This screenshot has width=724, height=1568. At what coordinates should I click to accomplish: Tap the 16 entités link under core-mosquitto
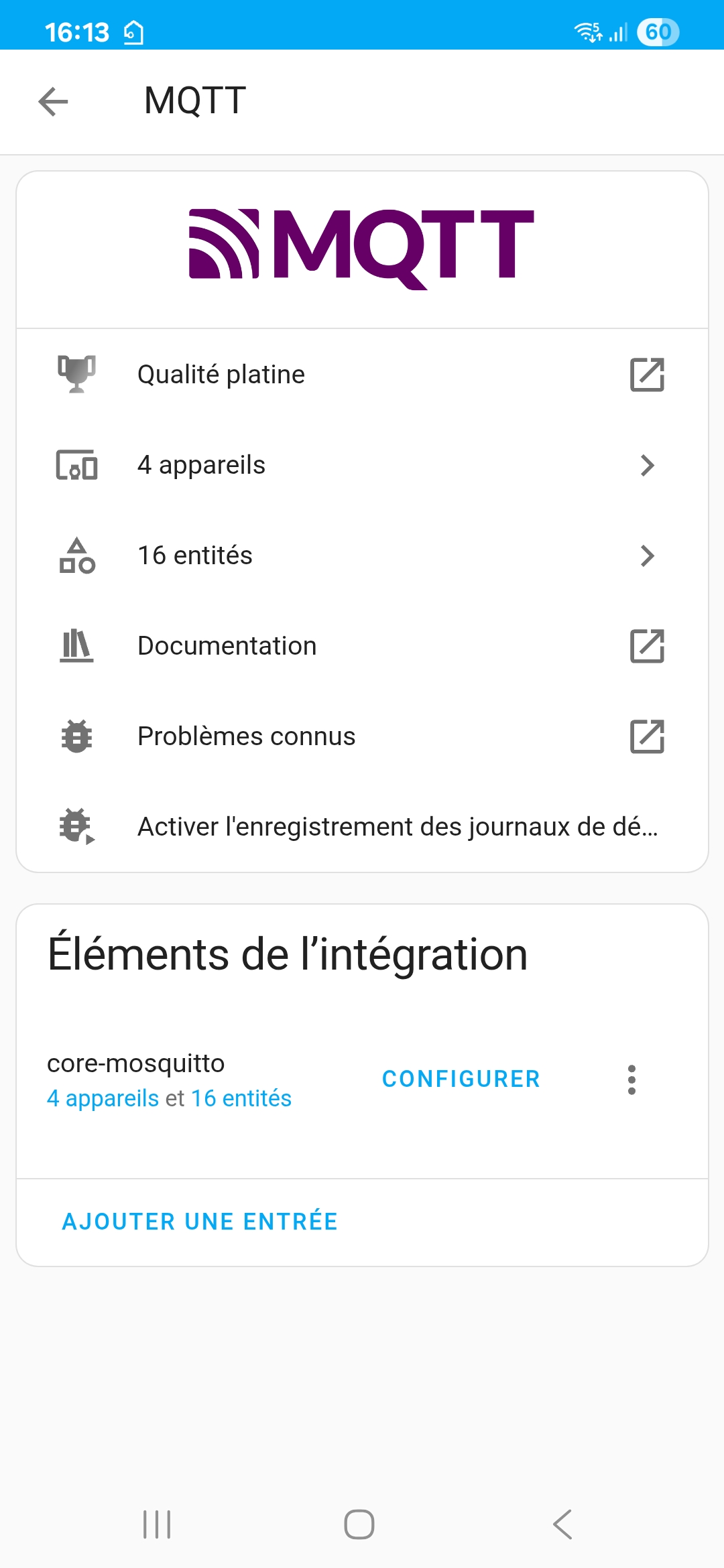pyautogui.click(x=241, y=1099)
